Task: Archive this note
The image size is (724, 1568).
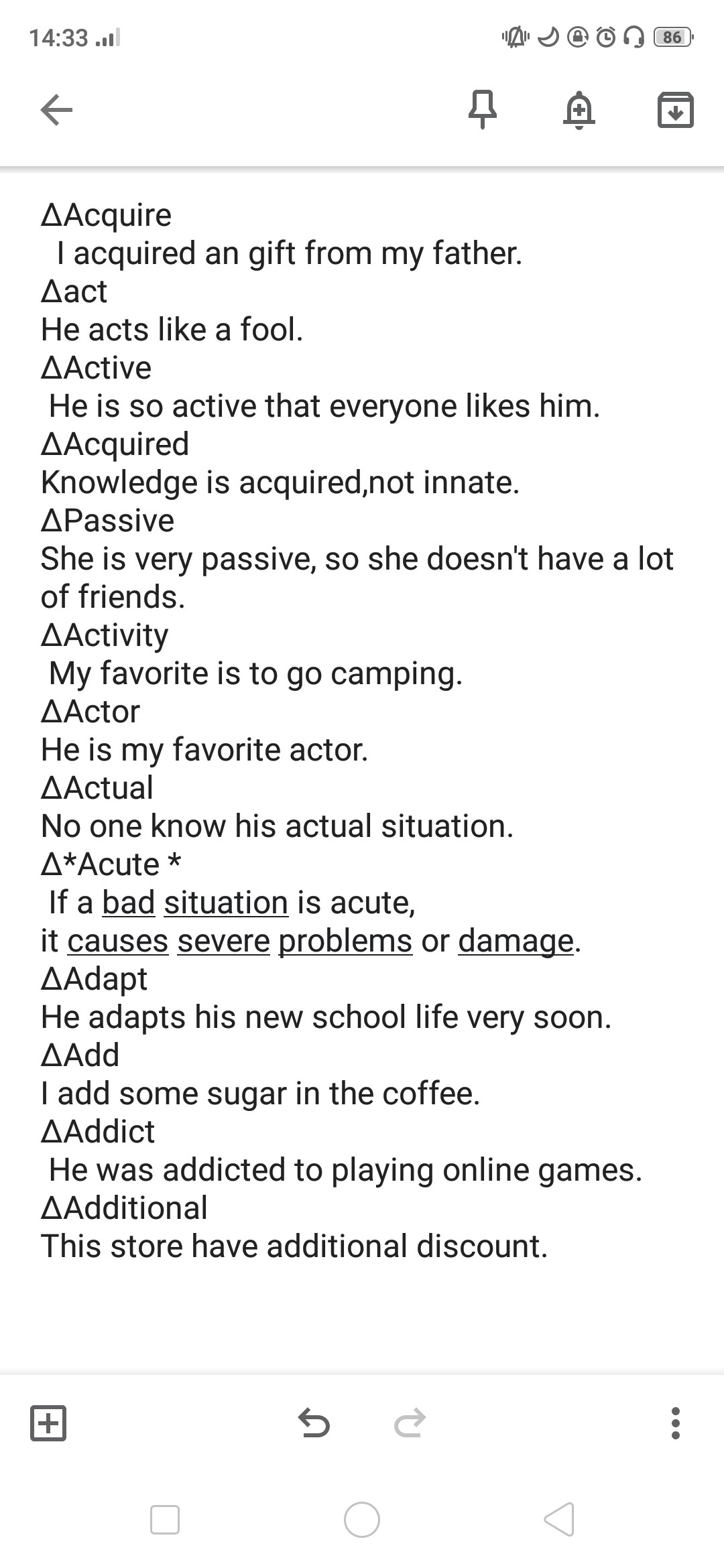Action: pyautogui.click(x=675, y=110)
